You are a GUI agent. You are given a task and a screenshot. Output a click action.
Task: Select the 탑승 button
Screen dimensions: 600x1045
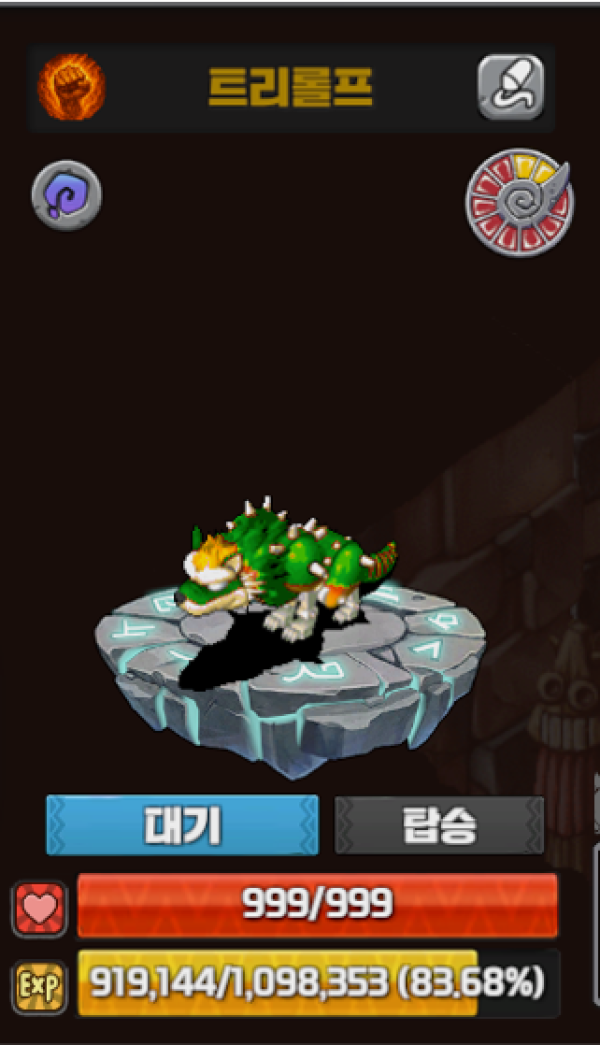[x=440, y=825]
